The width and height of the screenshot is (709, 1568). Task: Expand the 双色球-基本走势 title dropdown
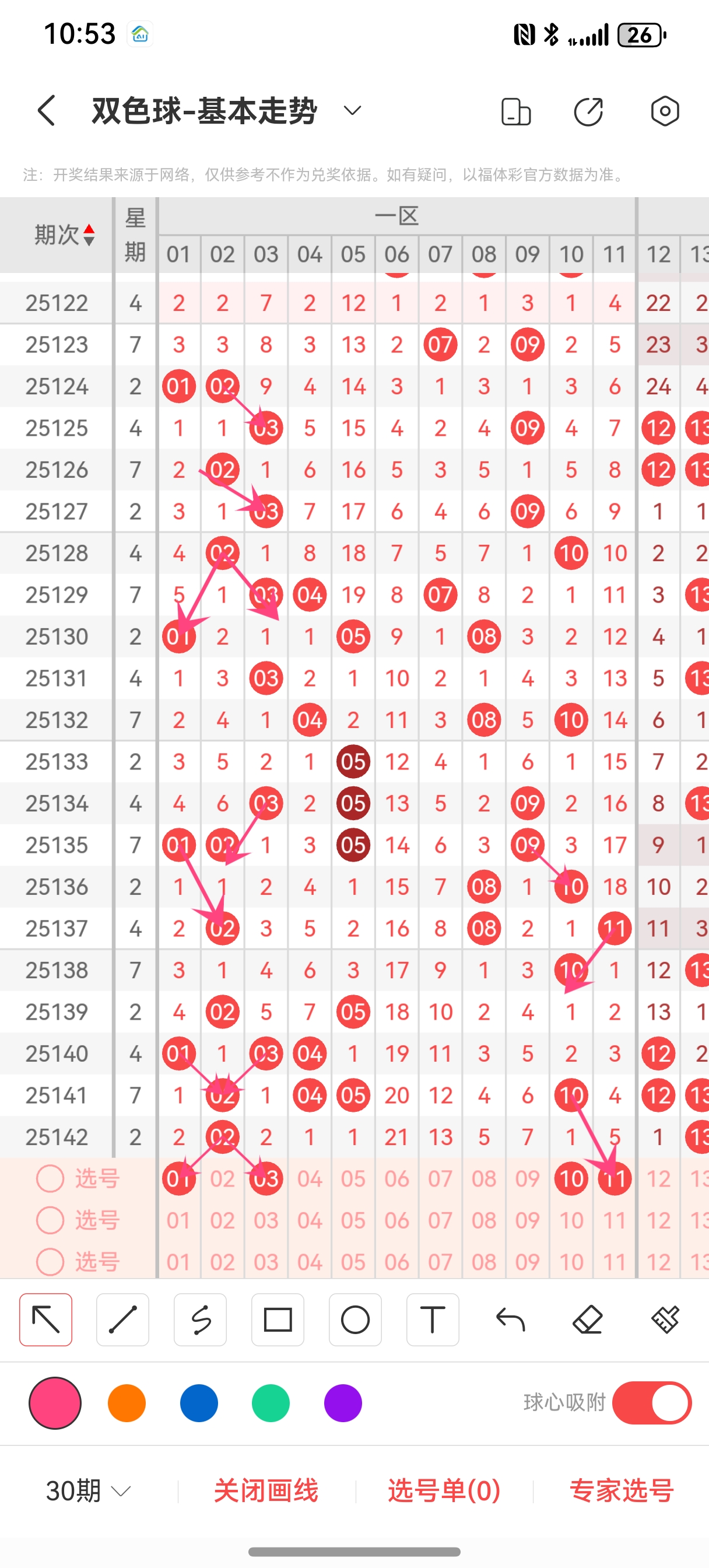point(352,111)
